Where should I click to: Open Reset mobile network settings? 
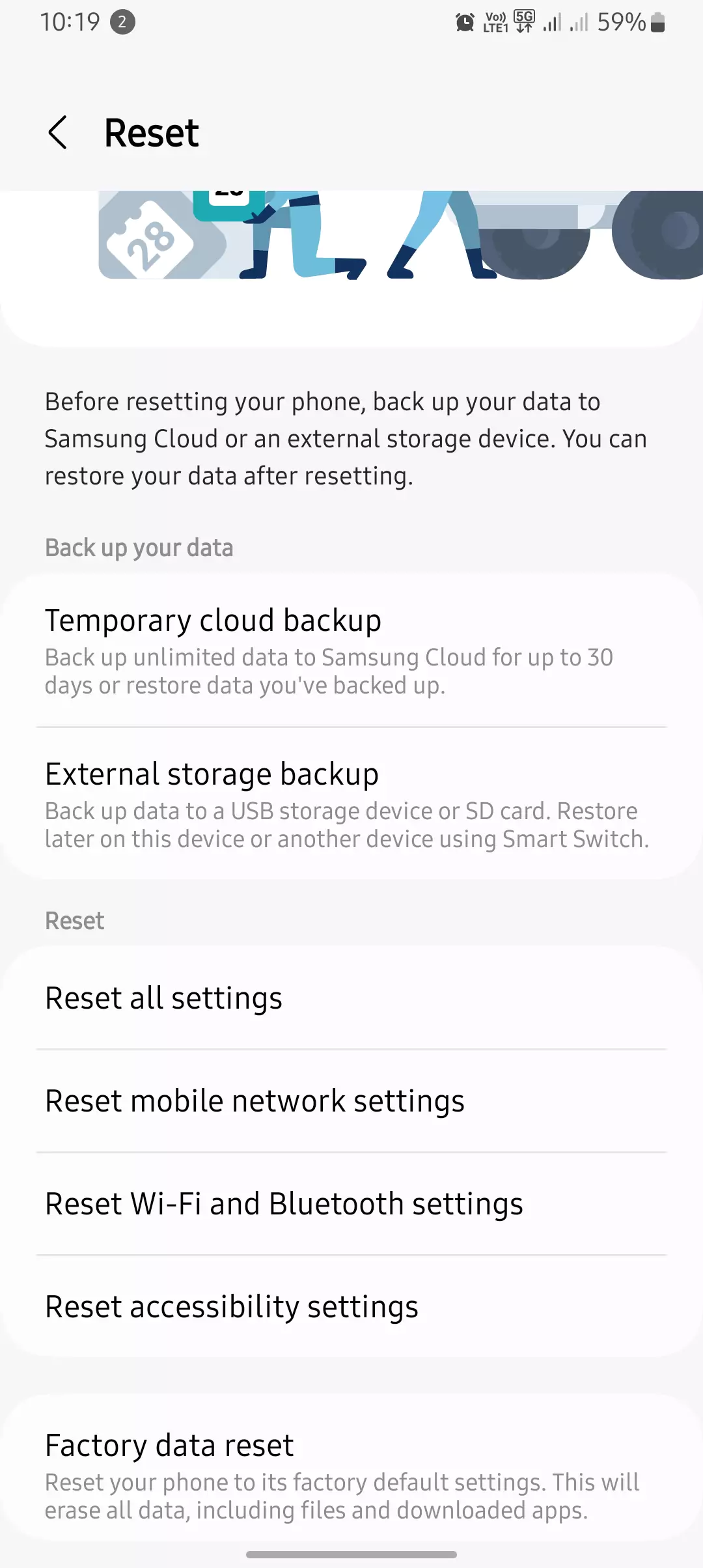[x=351, y=1100]
